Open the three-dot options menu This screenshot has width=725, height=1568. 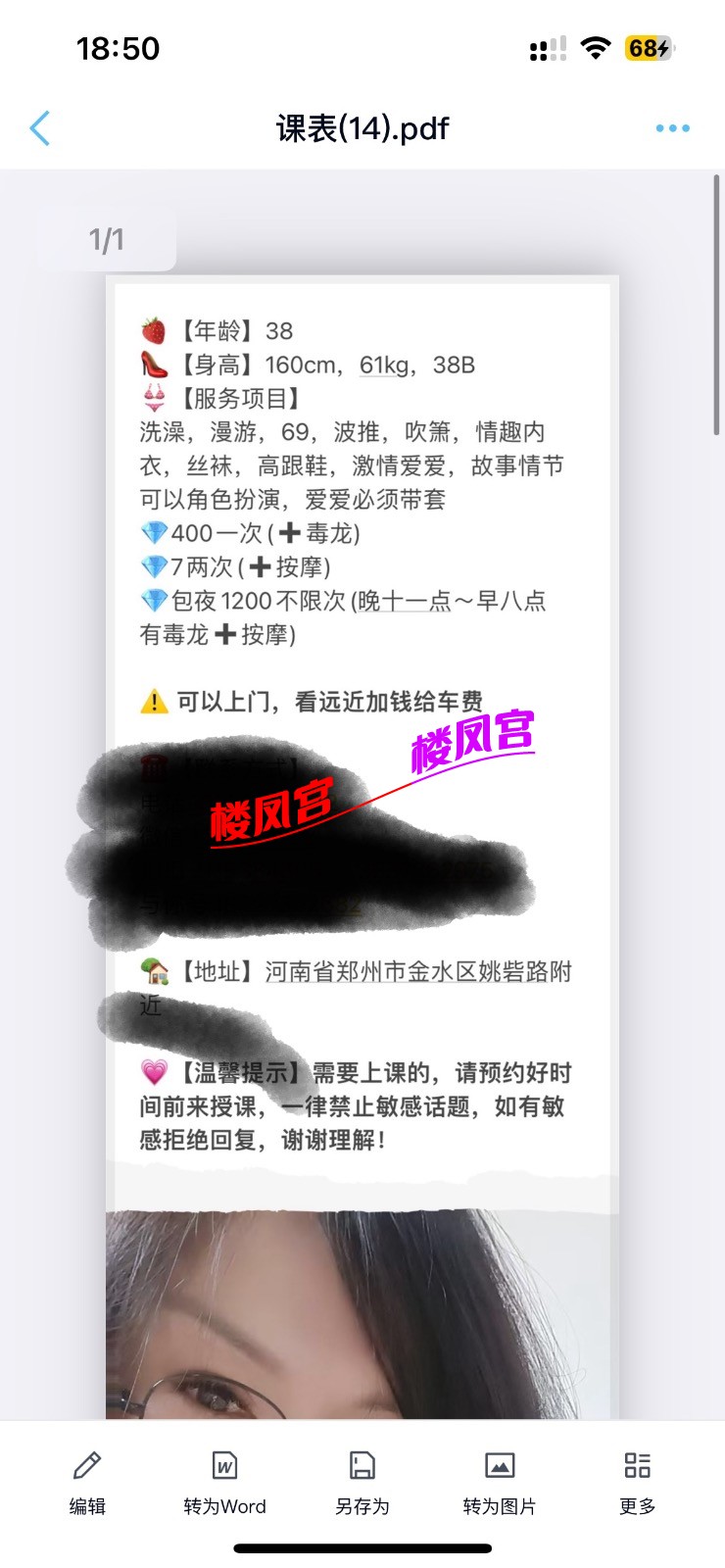[672, 128]
